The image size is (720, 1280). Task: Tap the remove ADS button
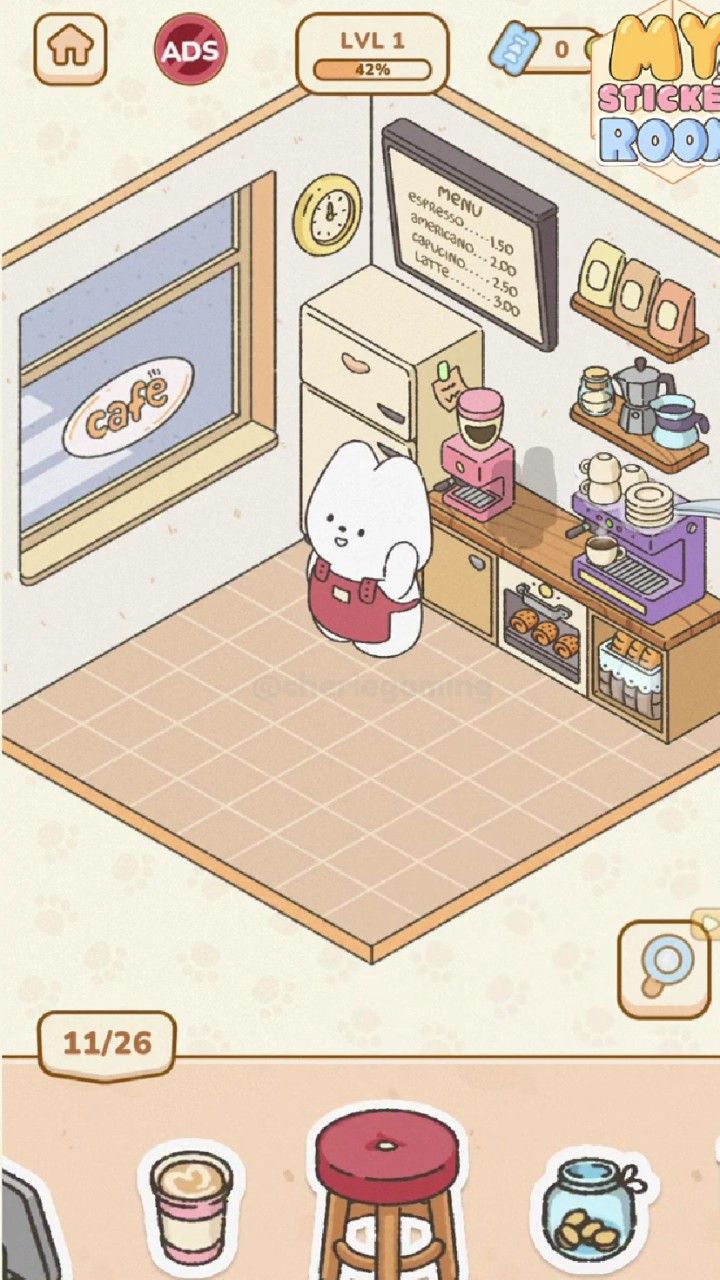[190, 49]
